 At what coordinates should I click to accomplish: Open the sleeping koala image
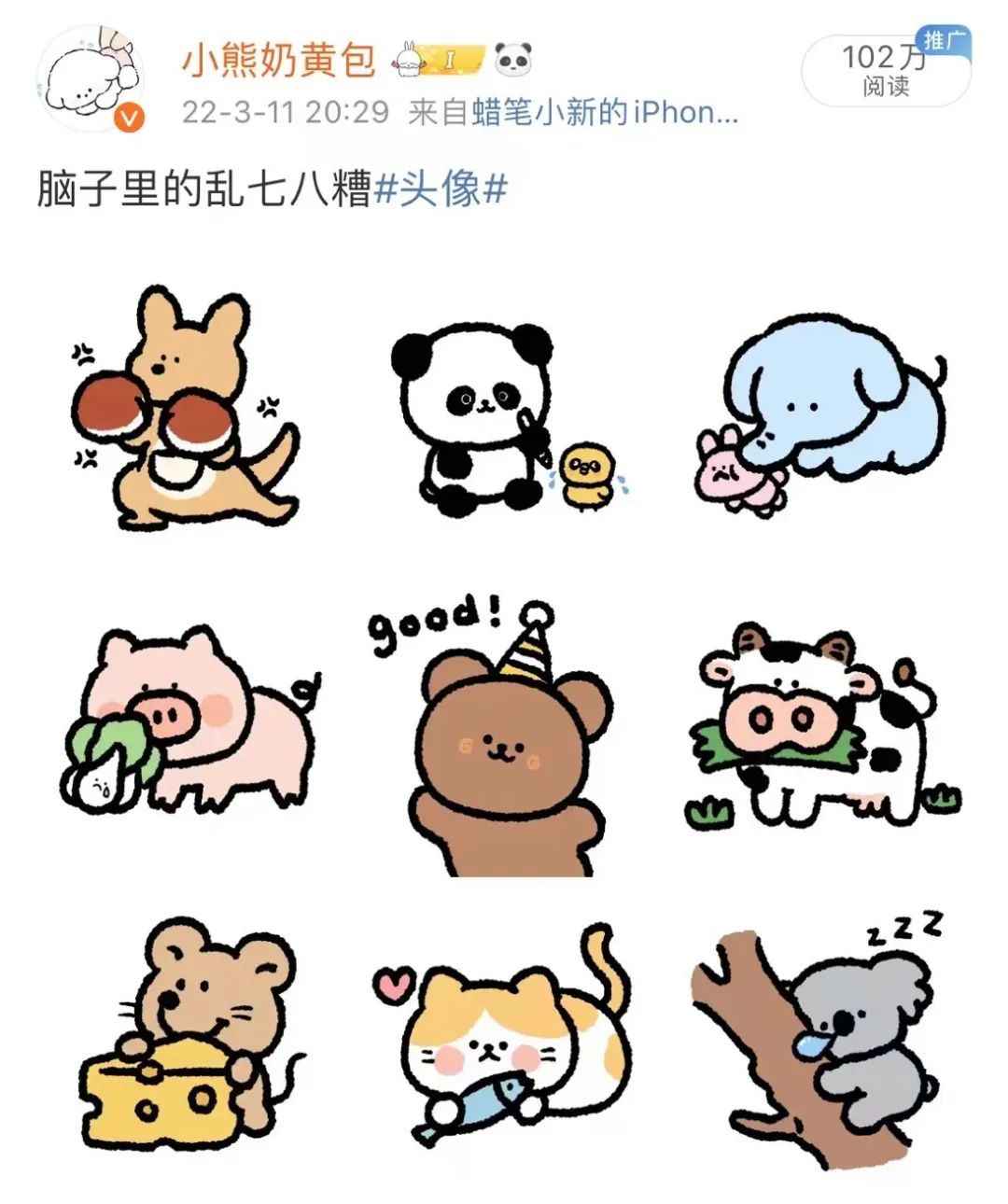(x=821, y=1036)
